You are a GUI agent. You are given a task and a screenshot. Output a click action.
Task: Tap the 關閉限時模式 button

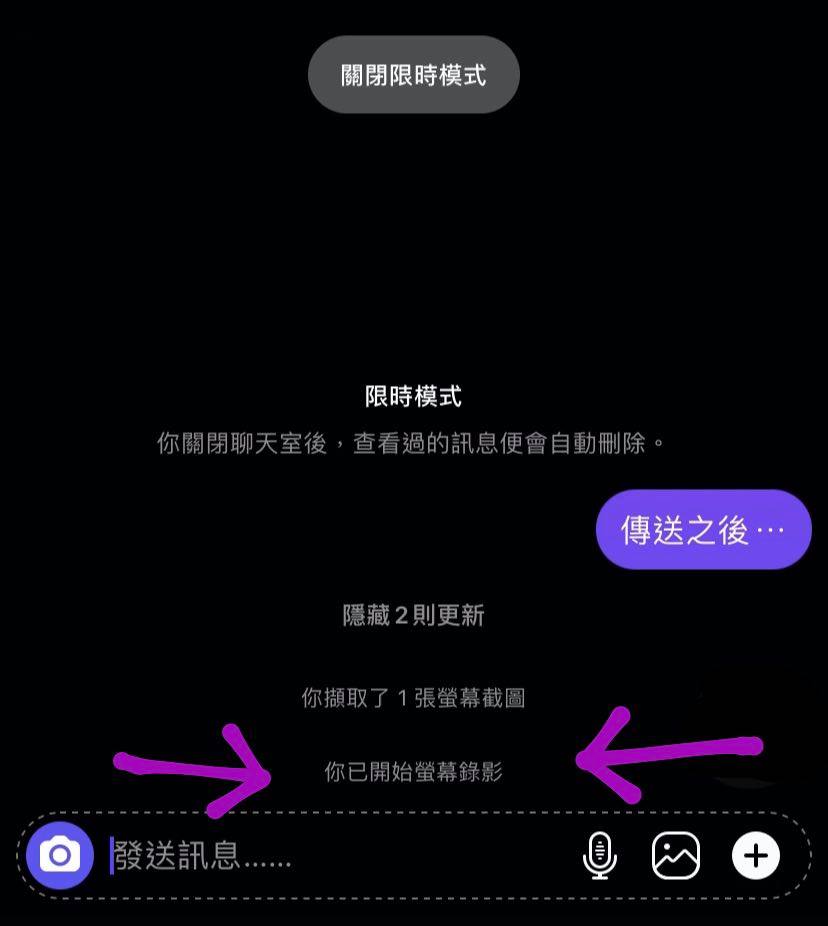[413, 75]
